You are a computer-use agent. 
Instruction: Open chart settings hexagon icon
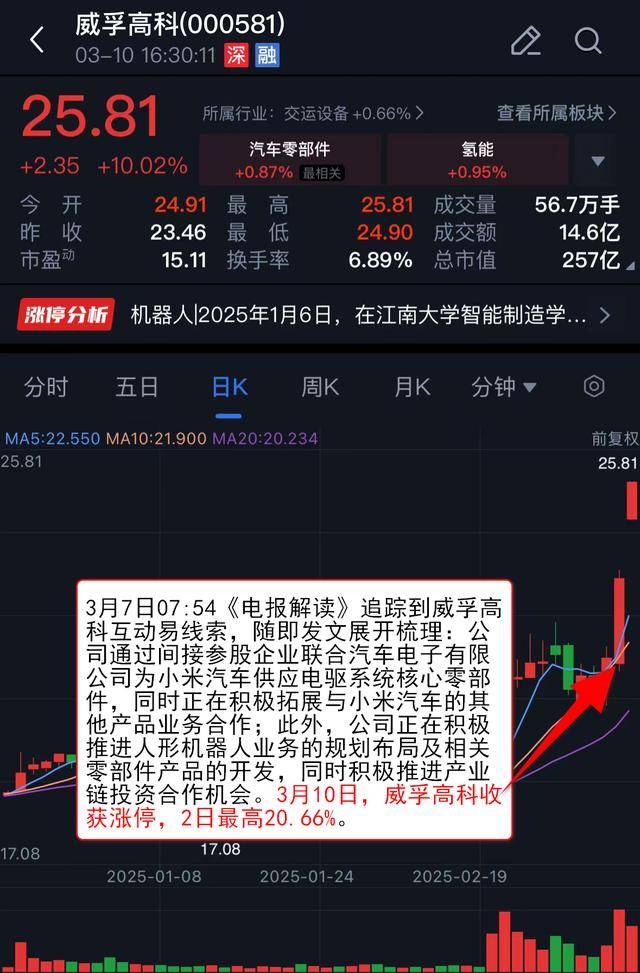tap(594, 387)
